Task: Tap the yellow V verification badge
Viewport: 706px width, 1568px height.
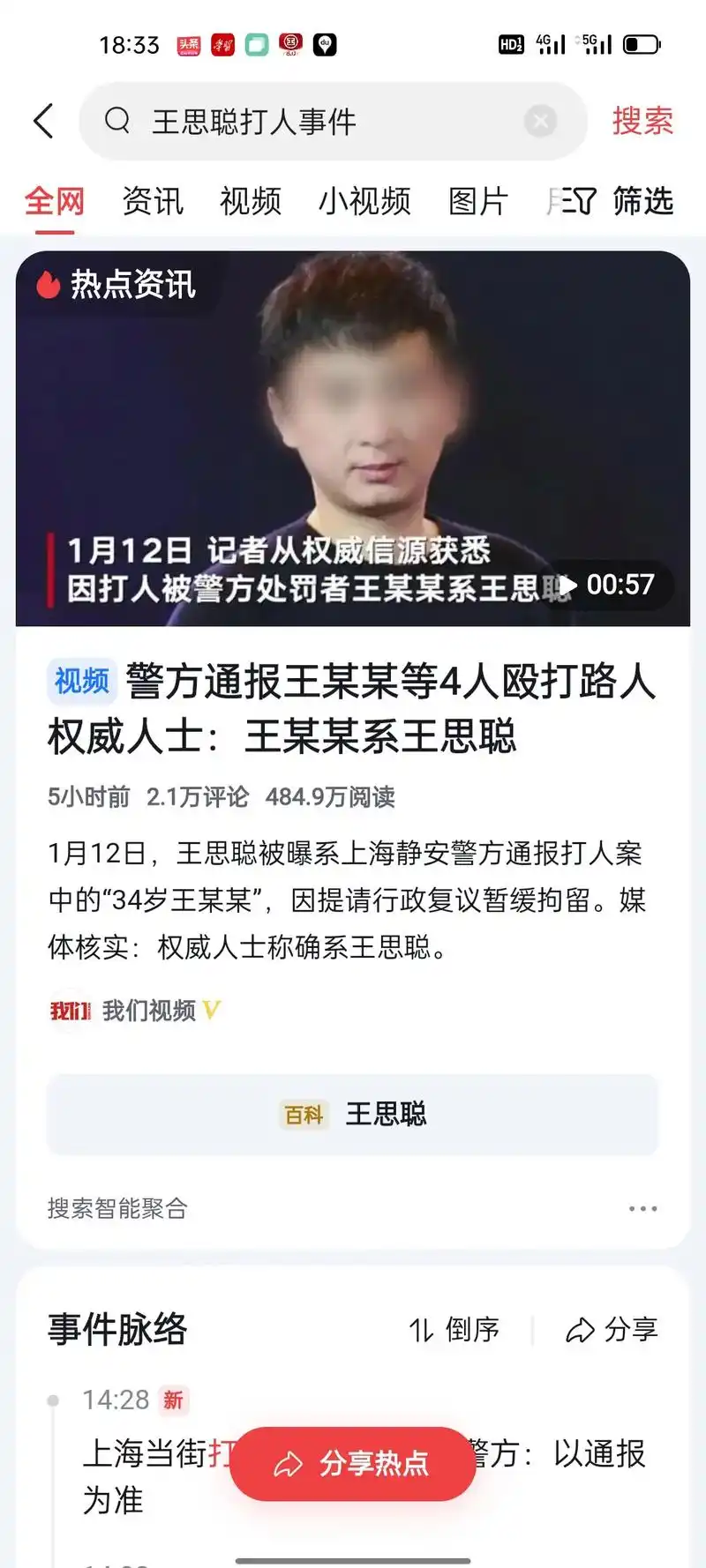Action: coord(210,1011)
